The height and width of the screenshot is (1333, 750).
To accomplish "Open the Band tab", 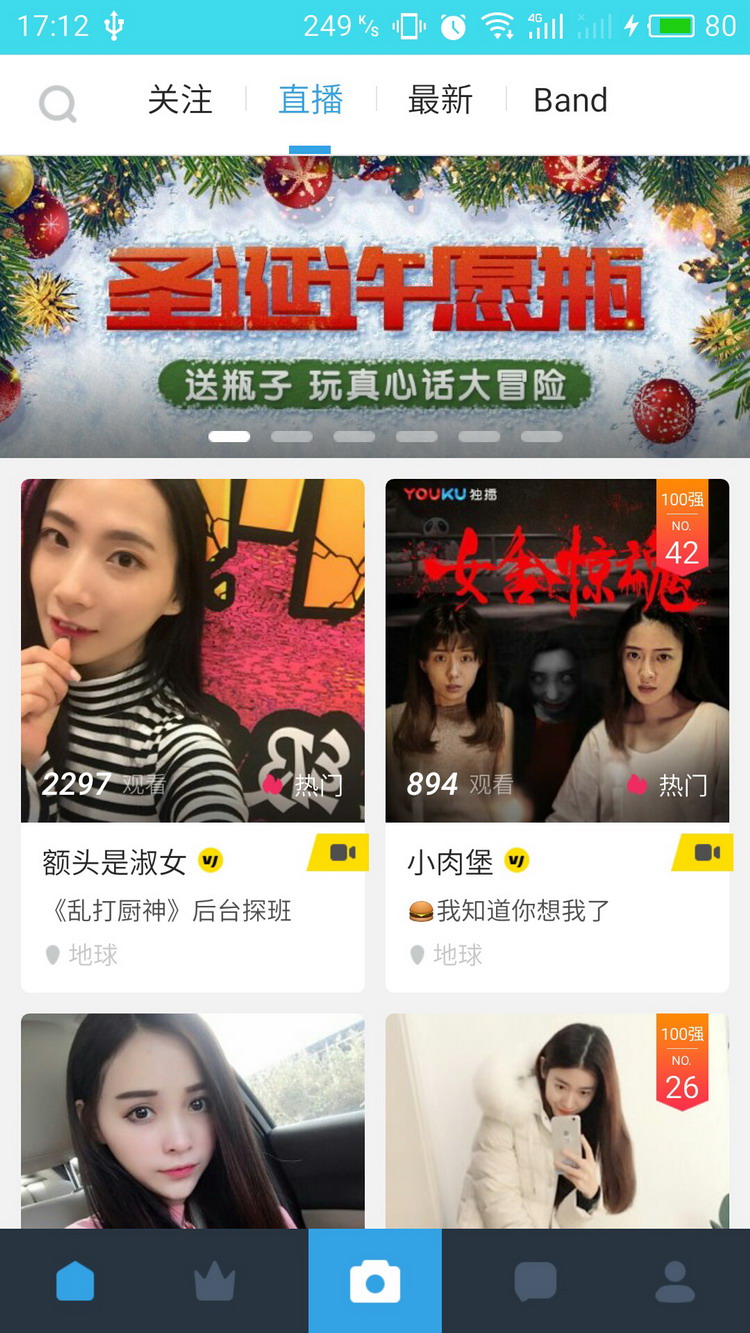I will [570, 101].
